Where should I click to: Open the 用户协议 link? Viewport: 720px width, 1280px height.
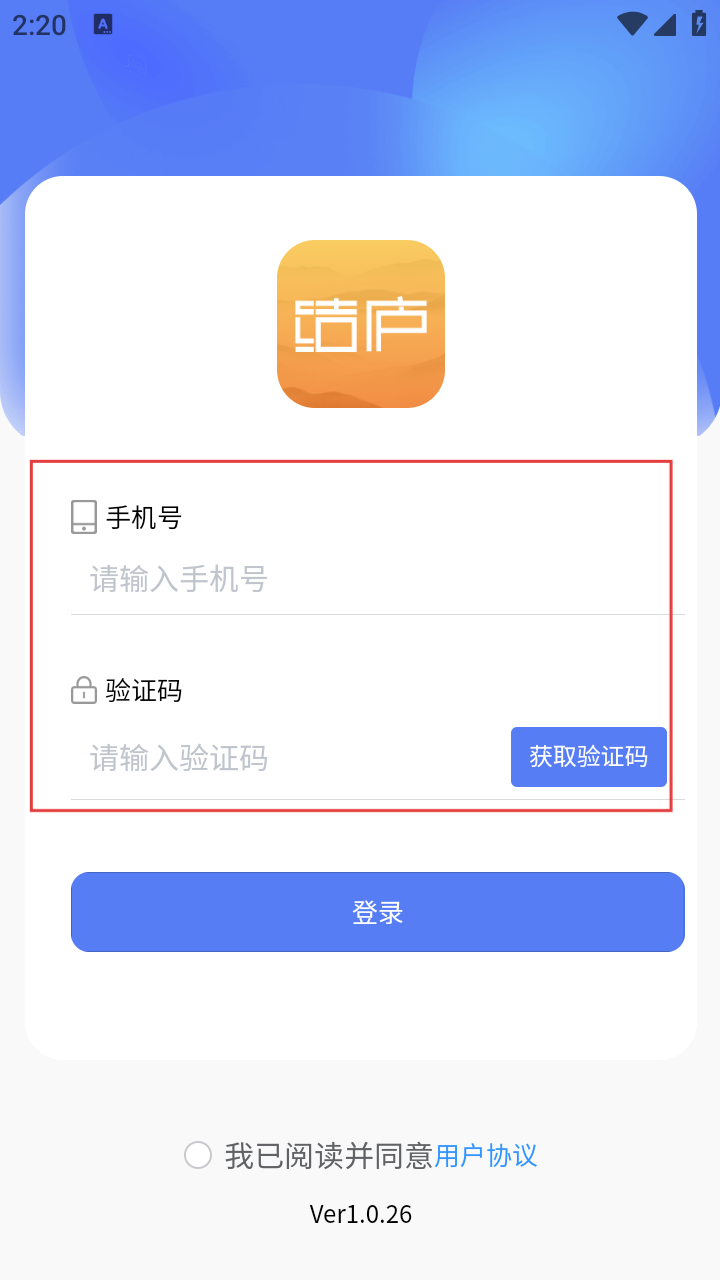pyautogui.click(x=486, y=1156)
